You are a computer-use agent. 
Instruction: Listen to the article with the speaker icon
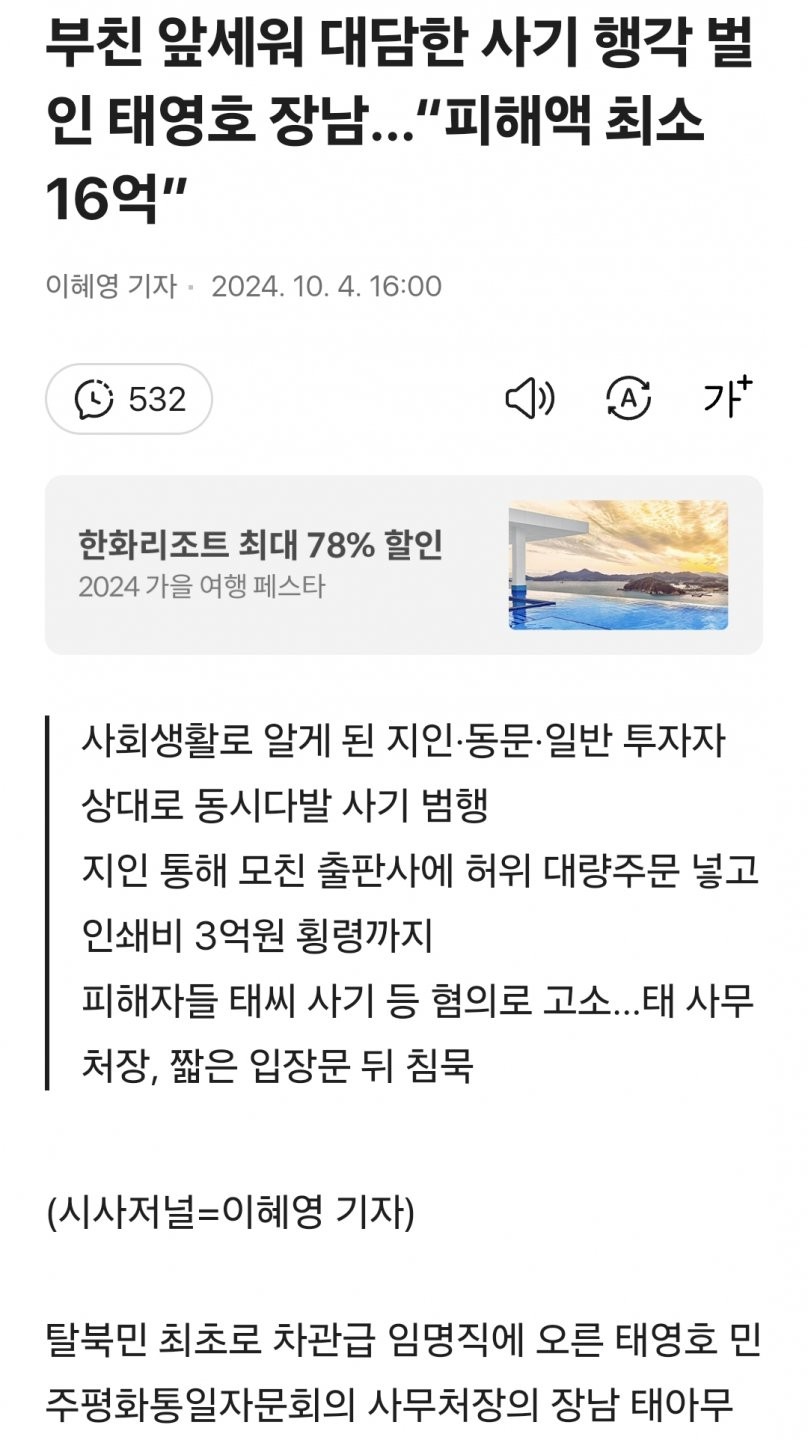pos(529,399)
